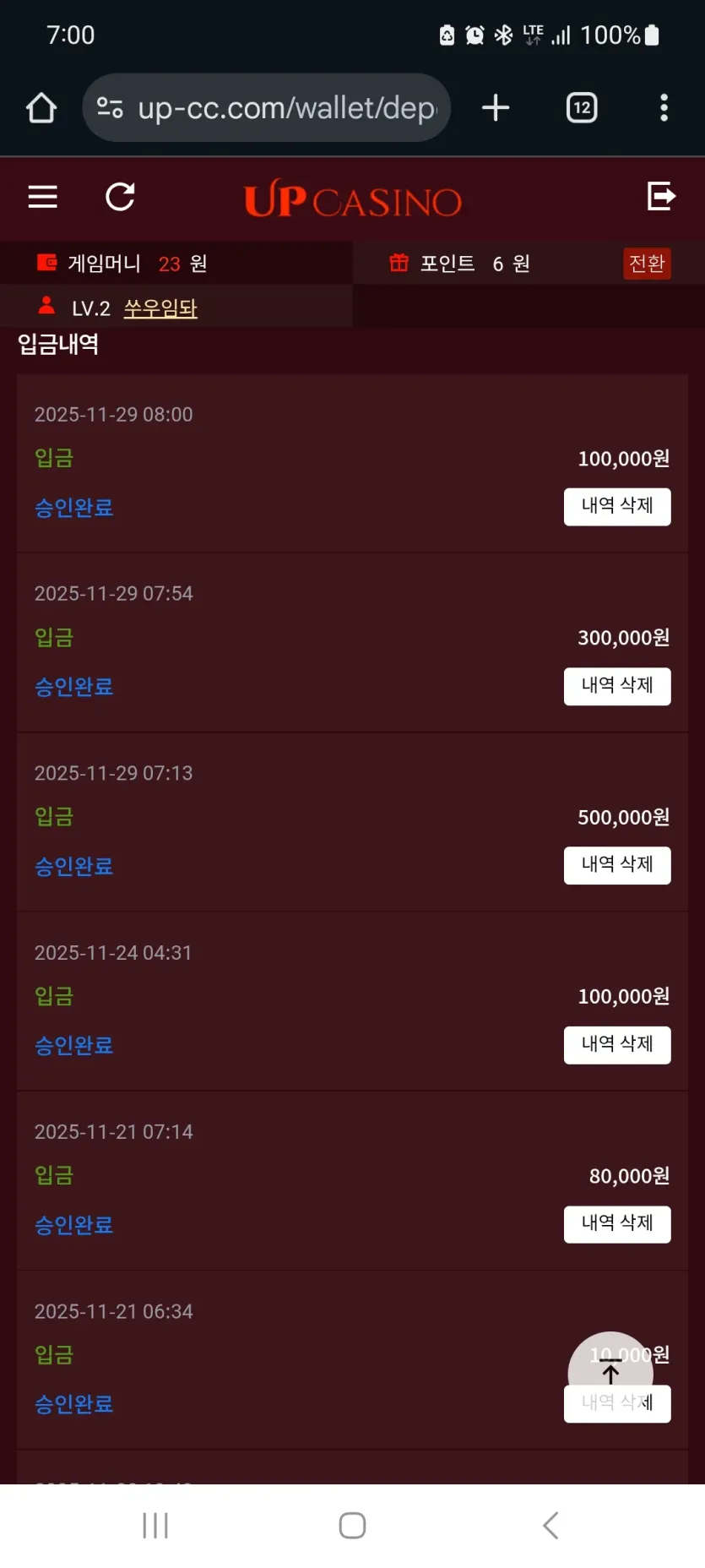The width and height of the screenshot is (705, 1568).
Task: Open the 쑤우임돠 profile link
Action: point(160,308)
